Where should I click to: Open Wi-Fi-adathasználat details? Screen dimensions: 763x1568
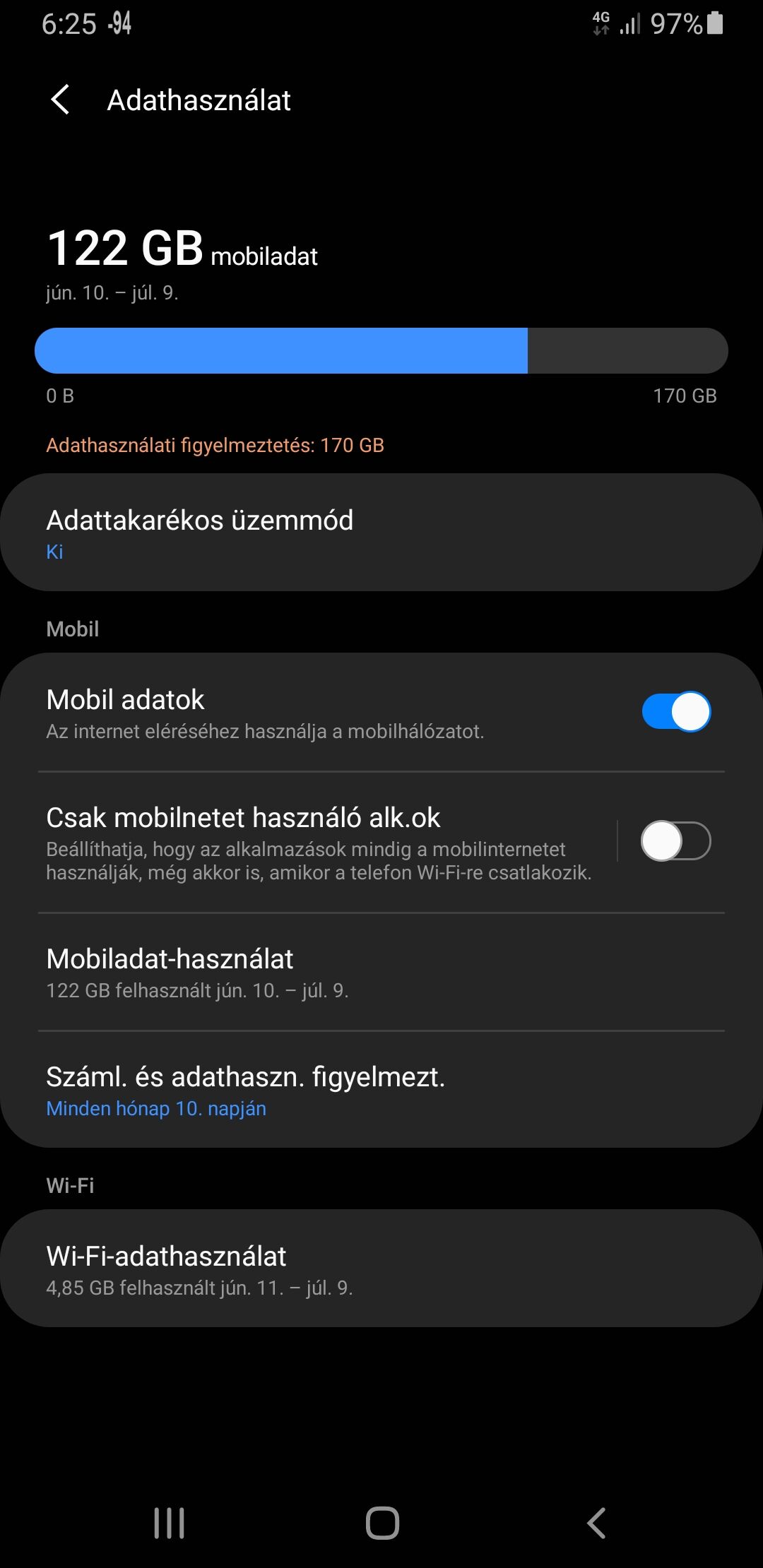coord(381,1269)
